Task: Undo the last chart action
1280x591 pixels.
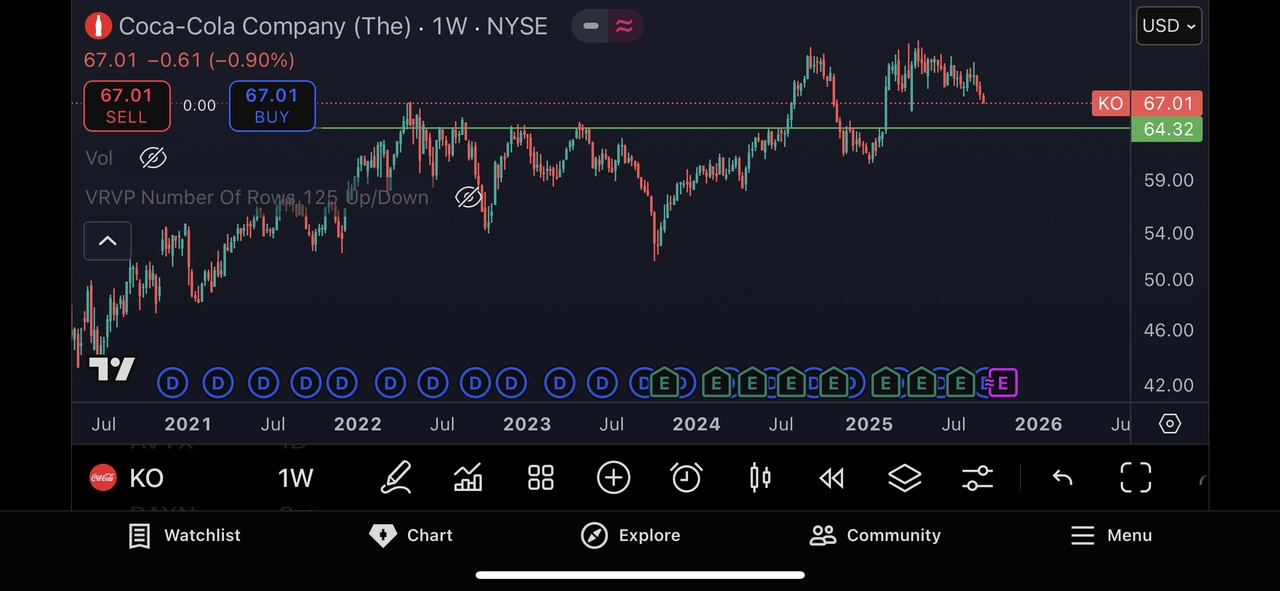Action: point(1062,478)
